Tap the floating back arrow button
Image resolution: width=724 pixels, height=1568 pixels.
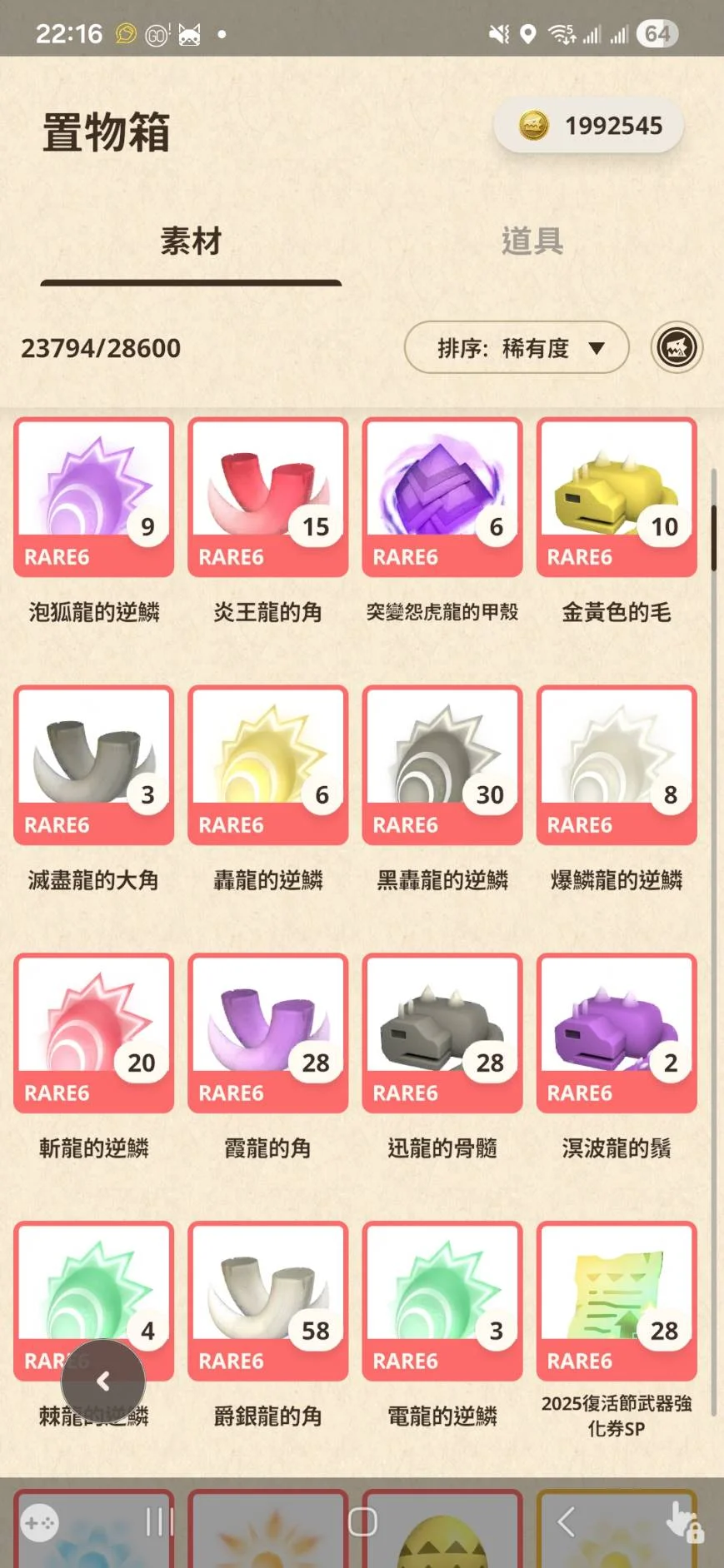pos(103,1381)
